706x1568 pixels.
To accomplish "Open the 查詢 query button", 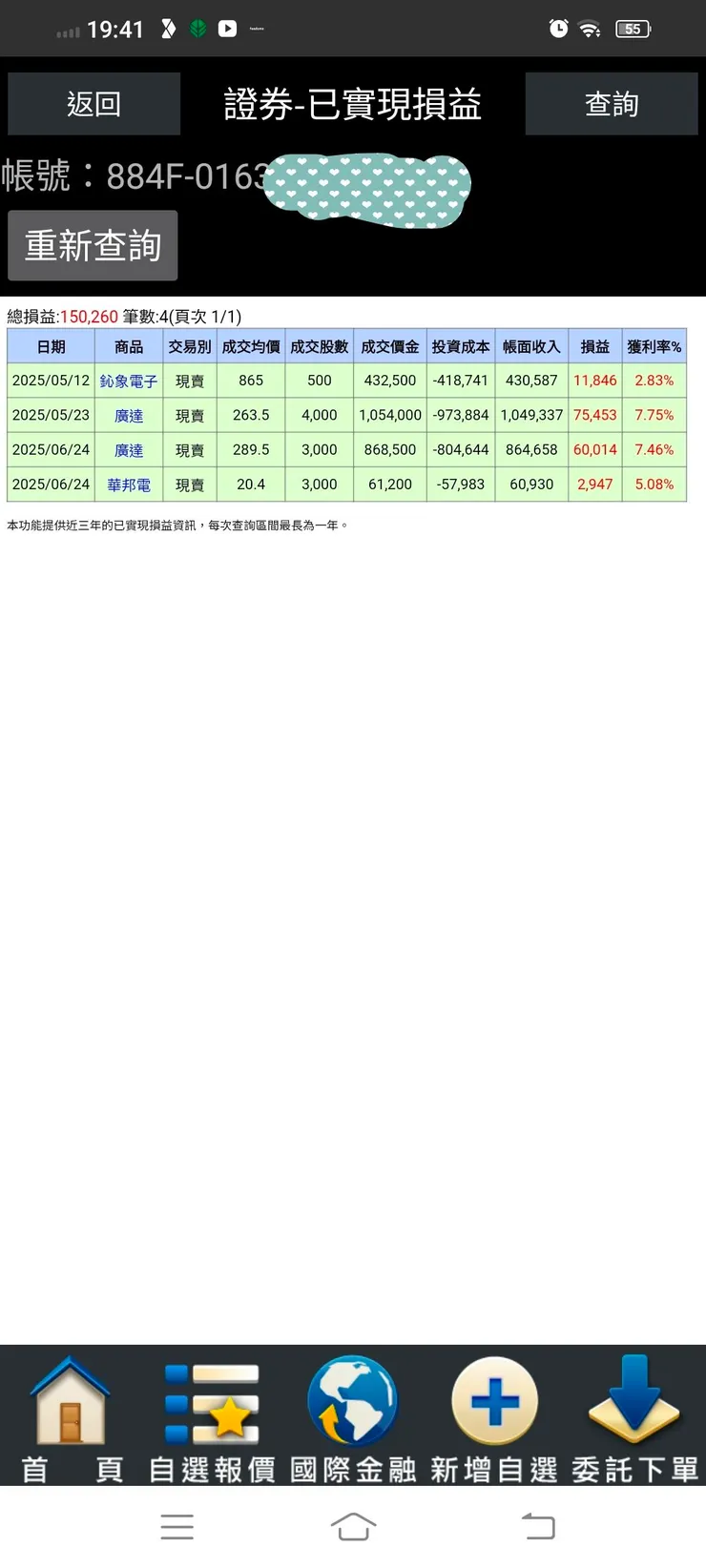I will click(611, 104).
